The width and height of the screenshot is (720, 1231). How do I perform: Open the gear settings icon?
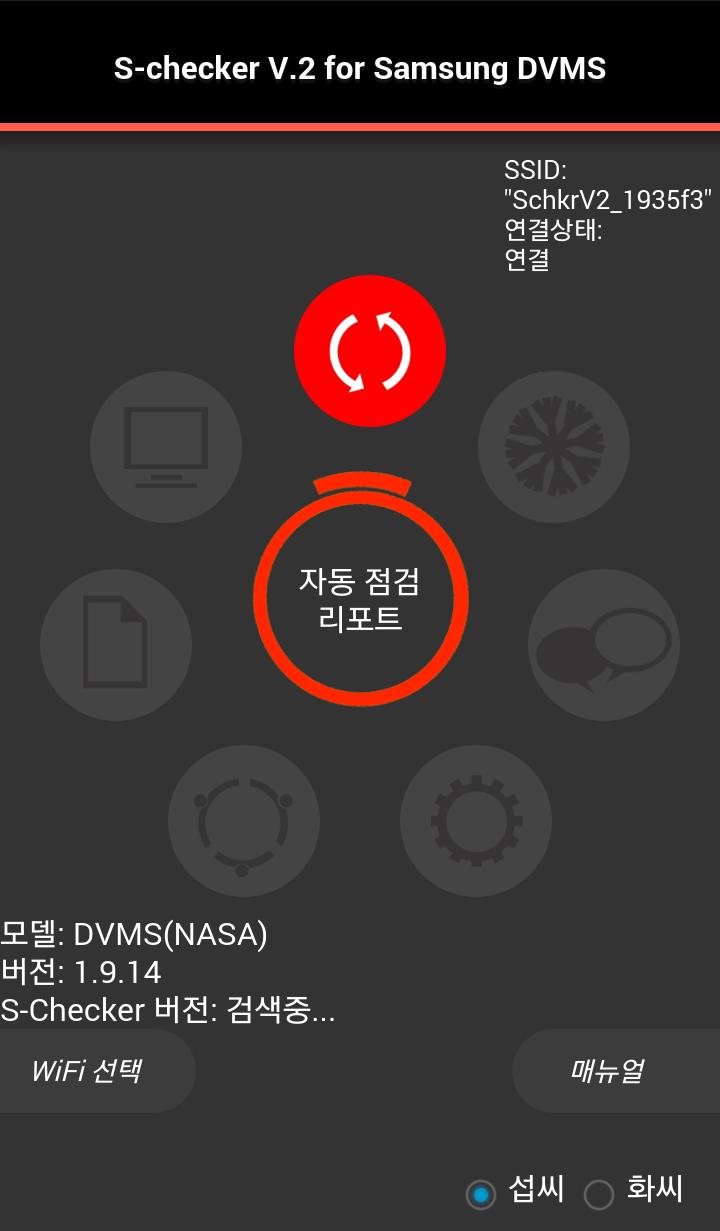pyautogui.click(x=476, y=821)
